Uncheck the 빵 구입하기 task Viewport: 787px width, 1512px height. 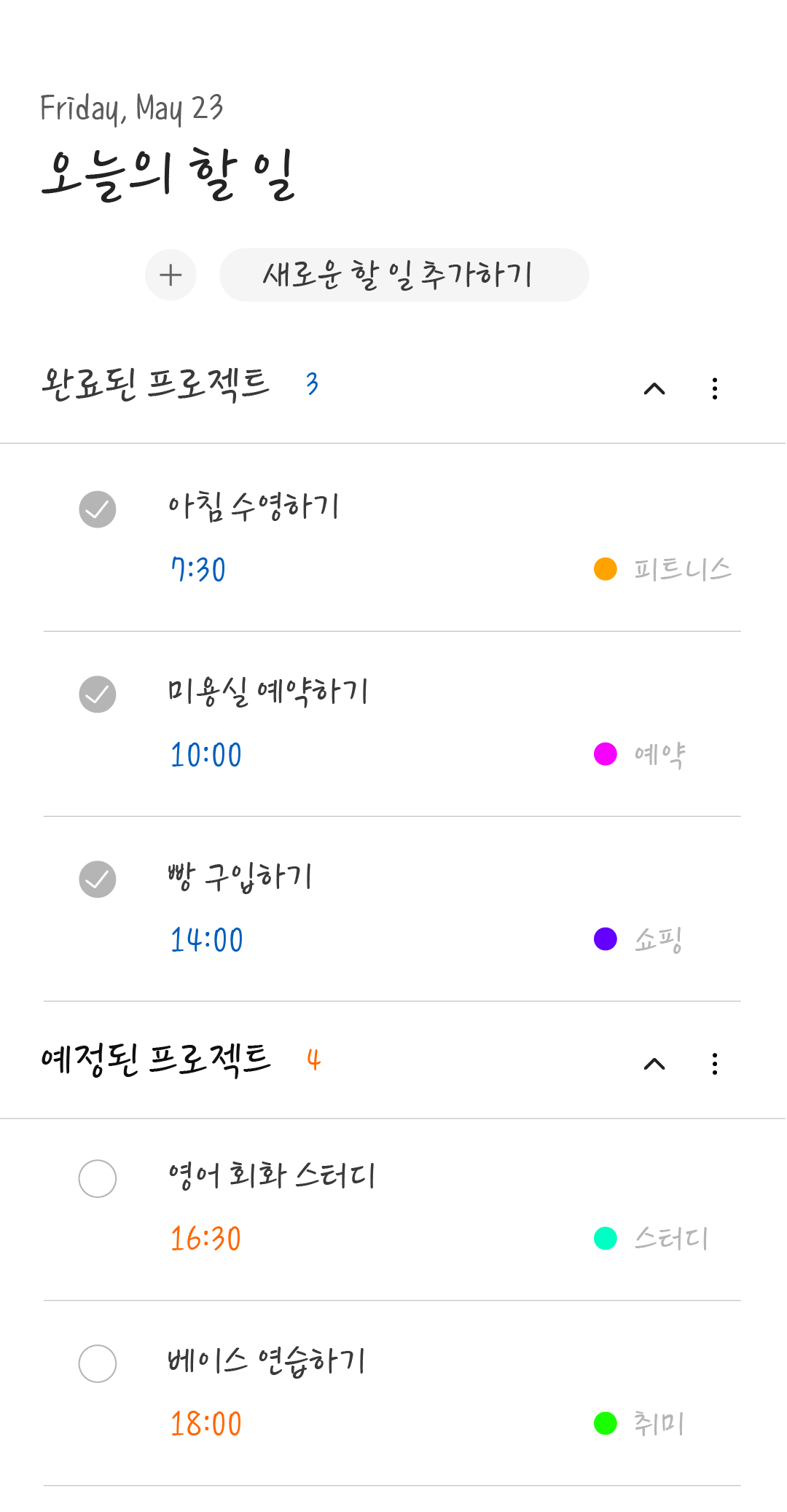[98, 880]
